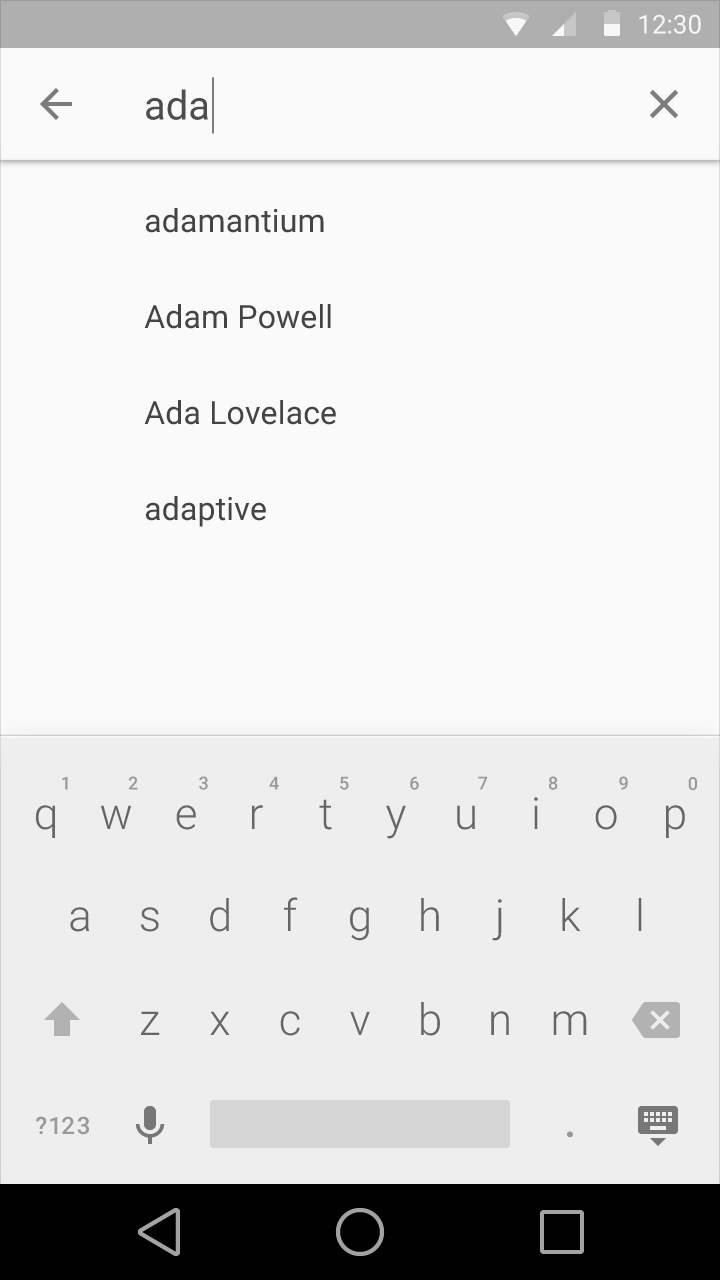Clear the search text with the X
The height and width of the screenshot is (1280, 720).
[664, 104]
